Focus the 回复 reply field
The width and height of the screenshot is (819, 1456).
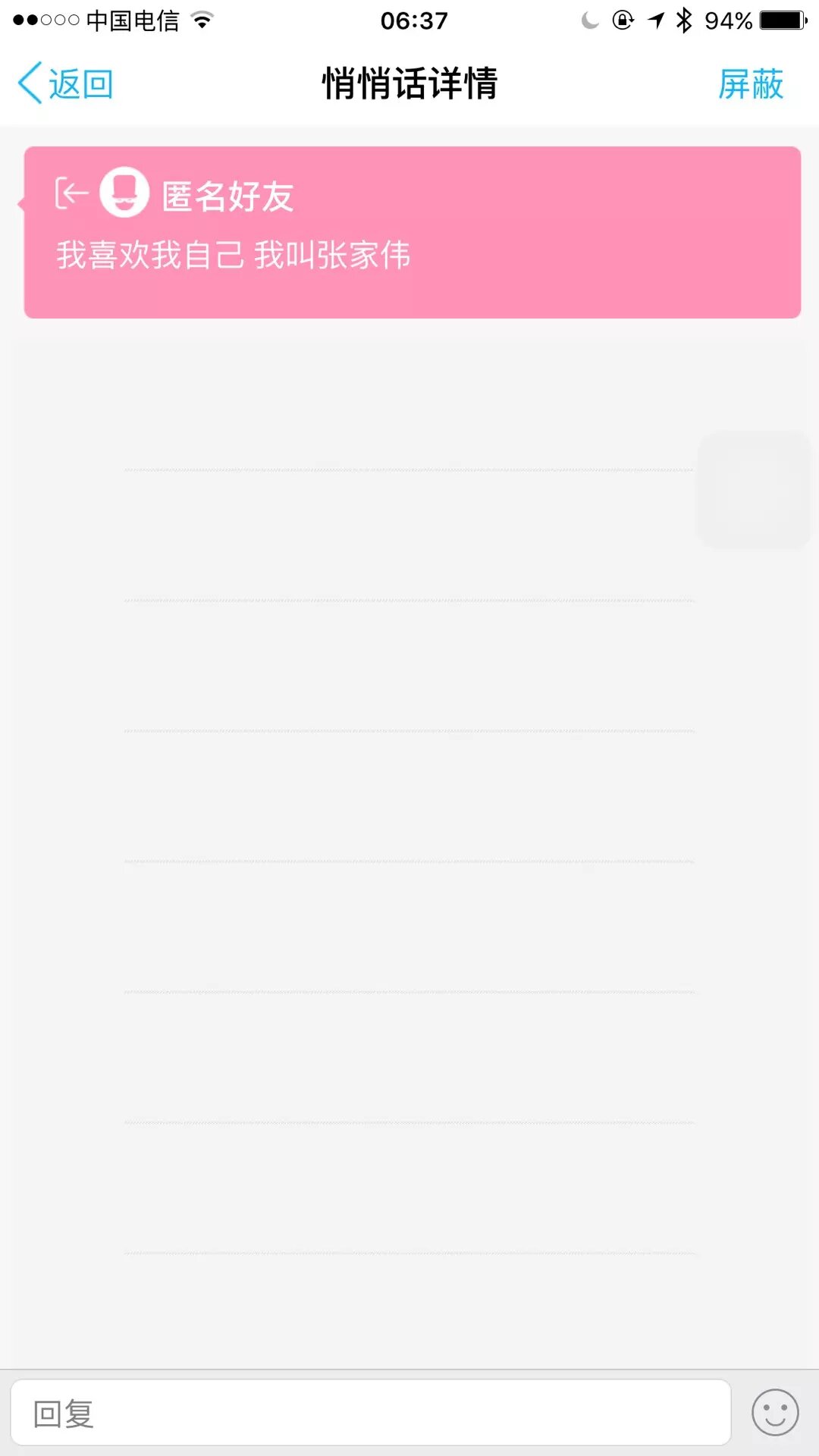pos(370,1413)
